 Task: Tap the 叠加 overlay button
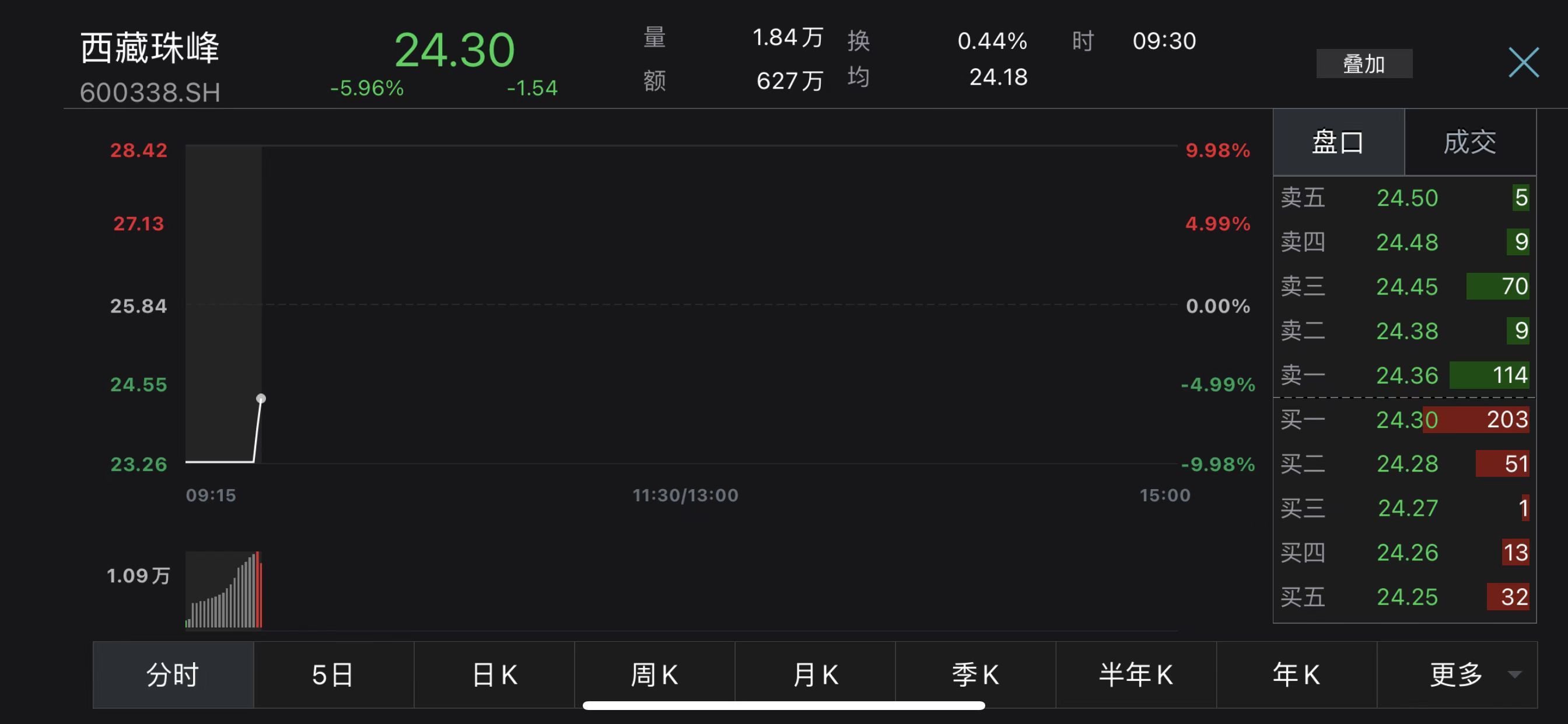1363,64
